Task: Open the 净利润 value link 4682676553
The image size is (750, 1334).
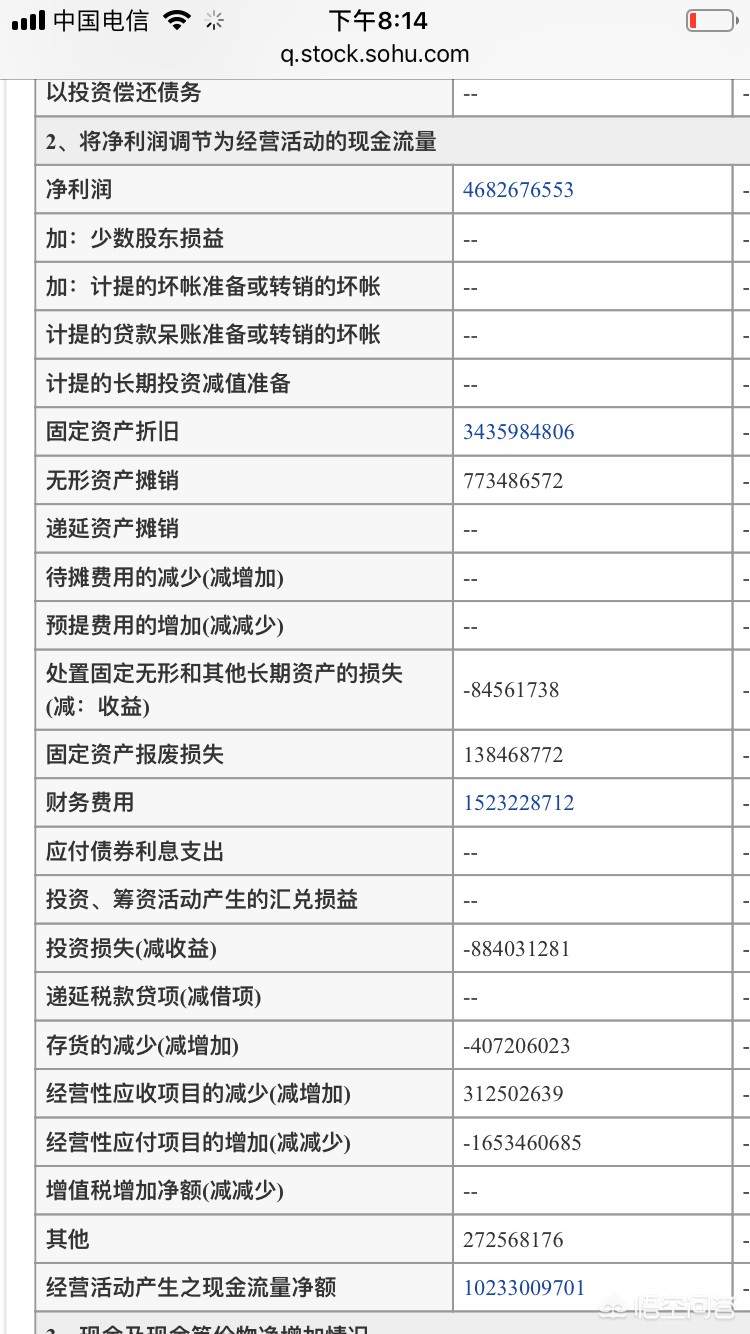Action: [518, 190]
